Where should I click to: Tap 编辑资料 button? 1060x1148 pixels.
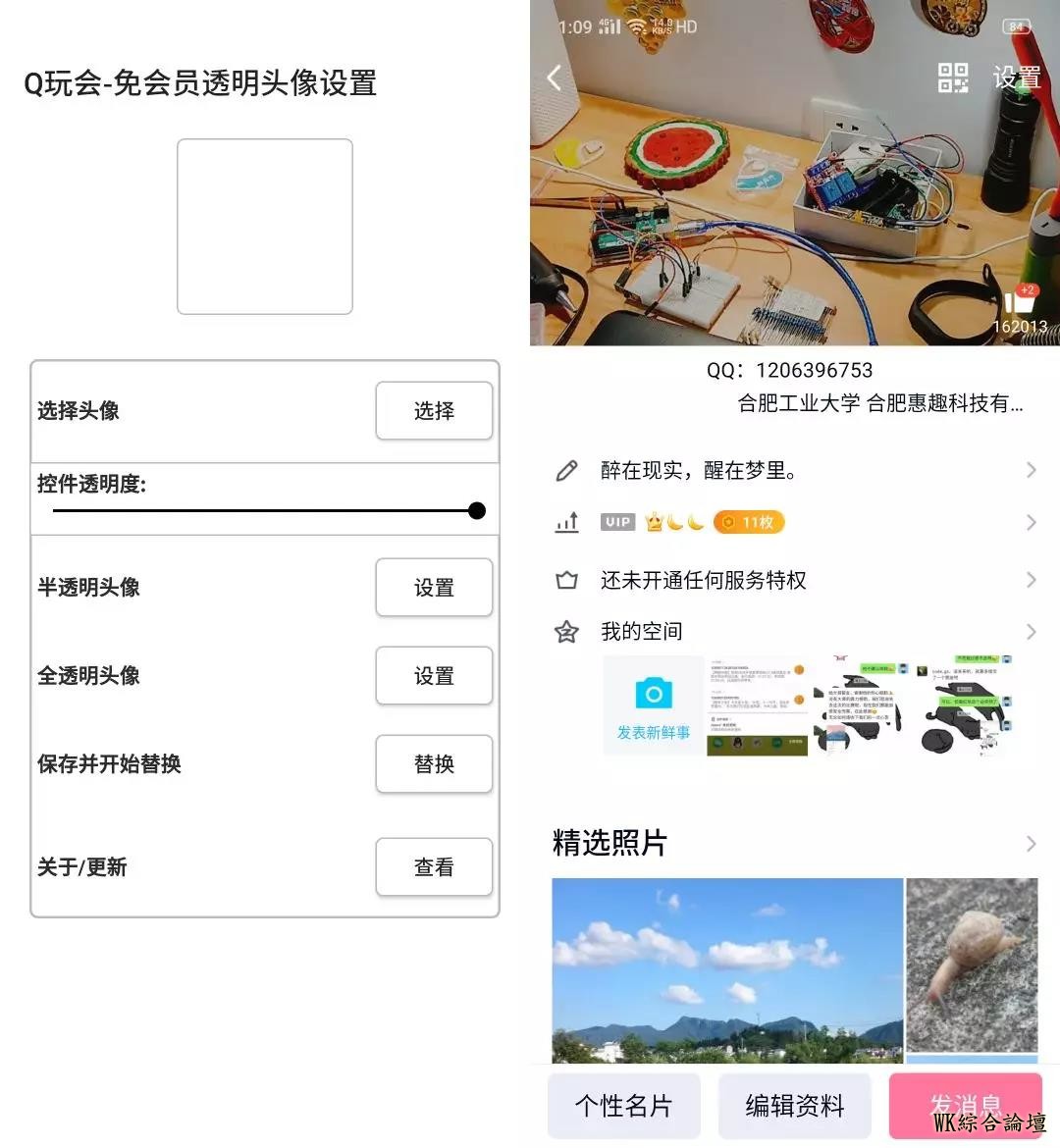coord(794,1106)
